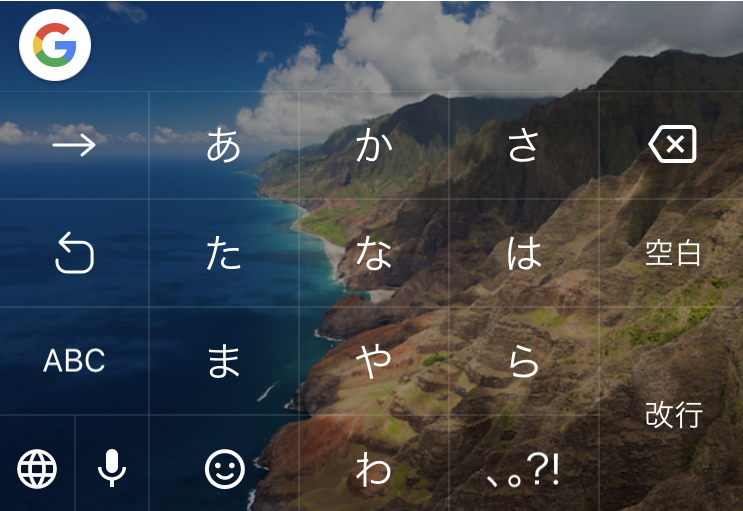Type the な key

[x=374, y=254]
